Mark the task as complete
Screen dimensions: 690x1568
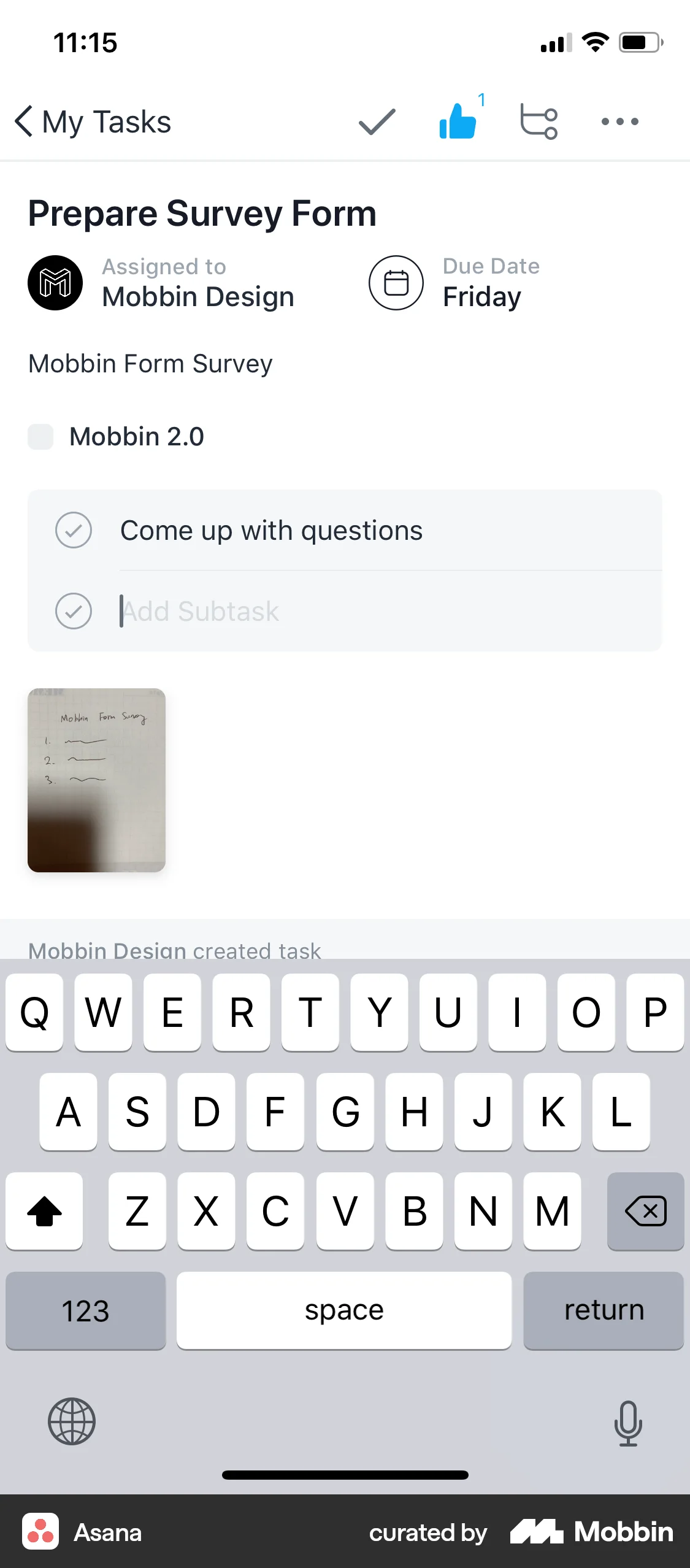coord(376,121)
